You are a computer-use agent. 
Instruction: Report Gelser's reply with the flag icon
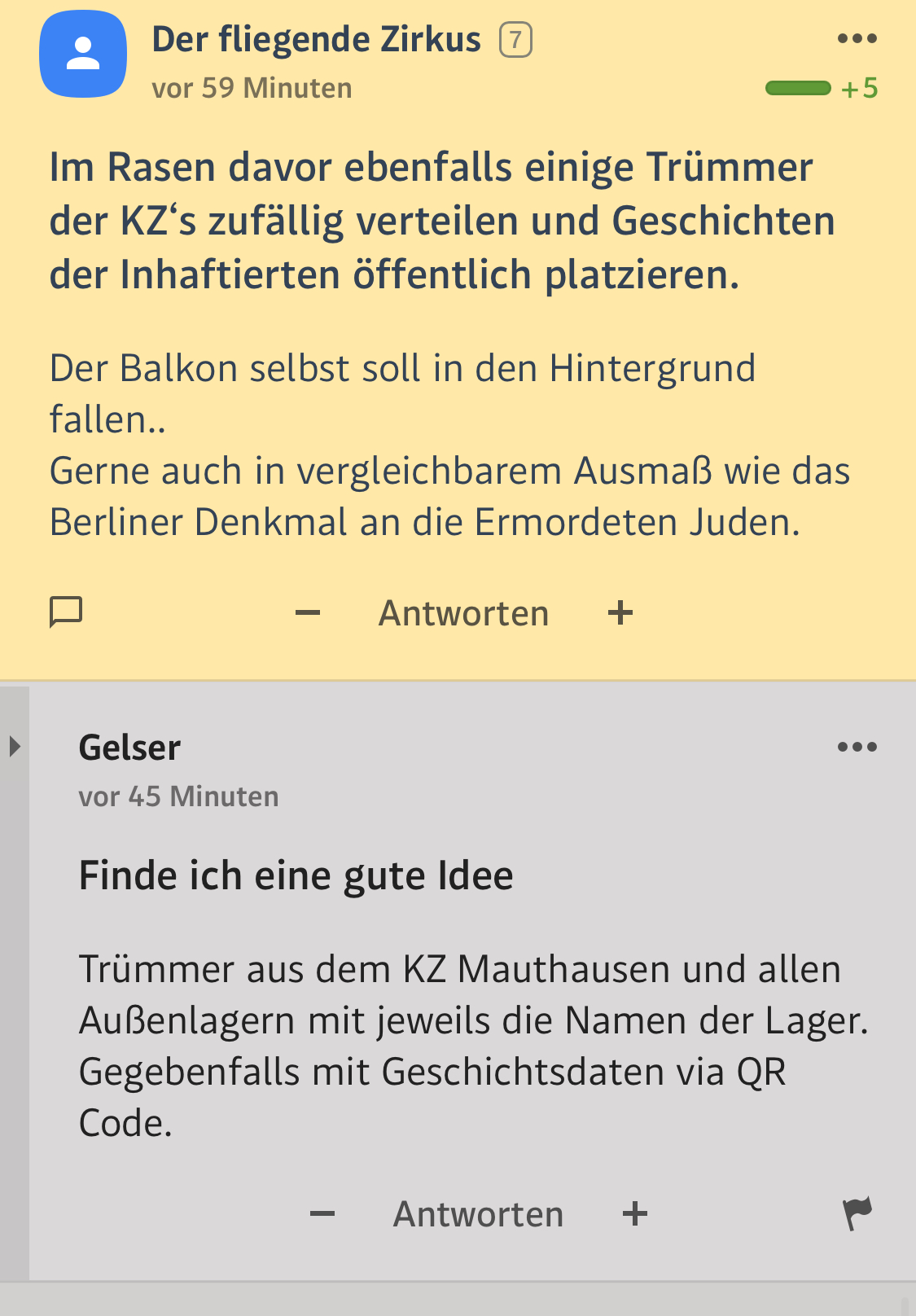point(857,1213)
